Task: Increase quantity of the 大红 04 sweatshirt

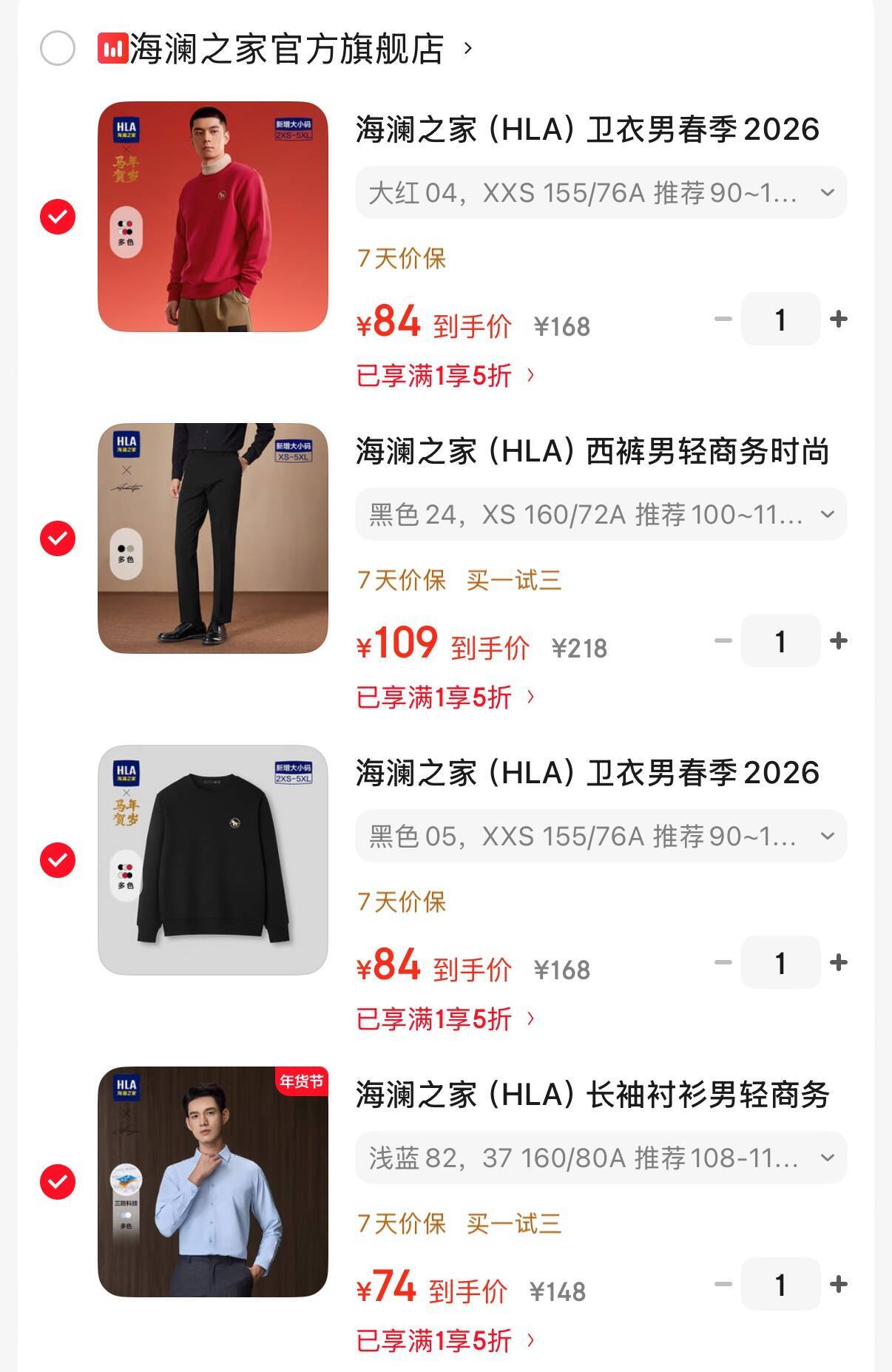Action: click(839, 319)
